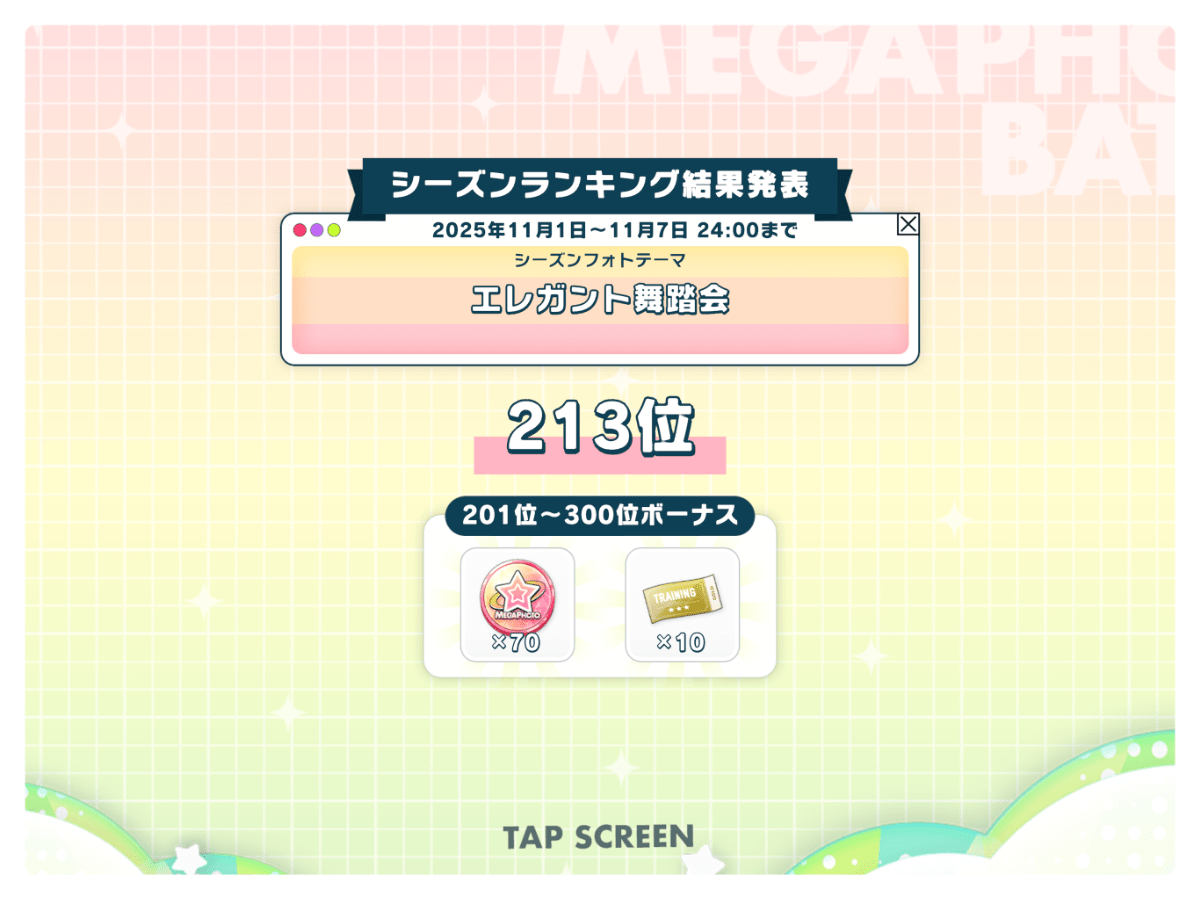The width and height of the screenshot is (1200, 899).
Task: Tap the screen to continue
Action: [x=598, y=836]
